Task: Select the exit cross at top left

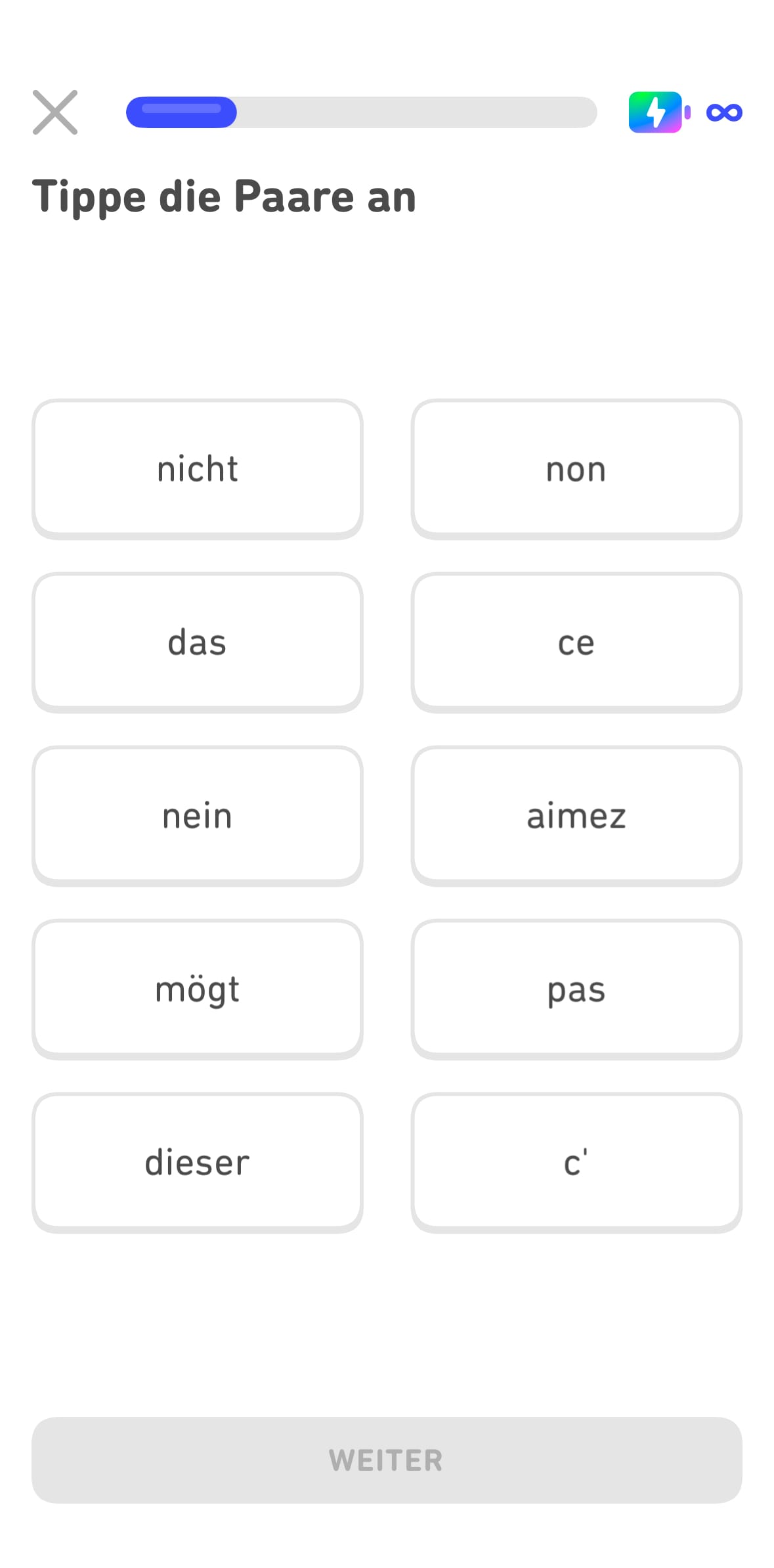Action: click(56, 112)
